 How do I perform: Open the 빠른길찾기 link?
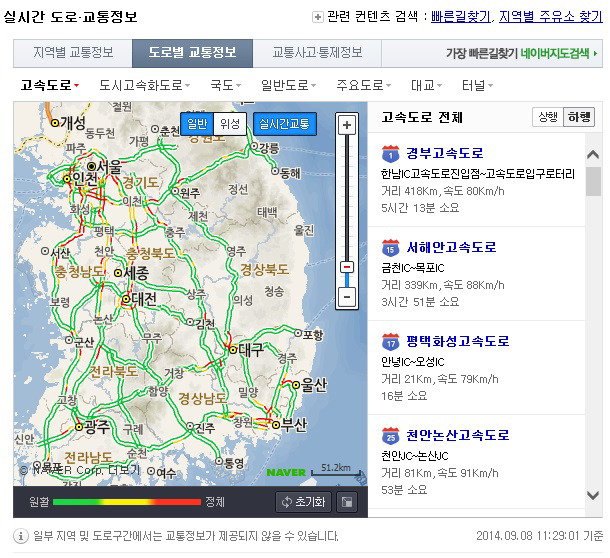pyautogui.click(x=461, y=17)
